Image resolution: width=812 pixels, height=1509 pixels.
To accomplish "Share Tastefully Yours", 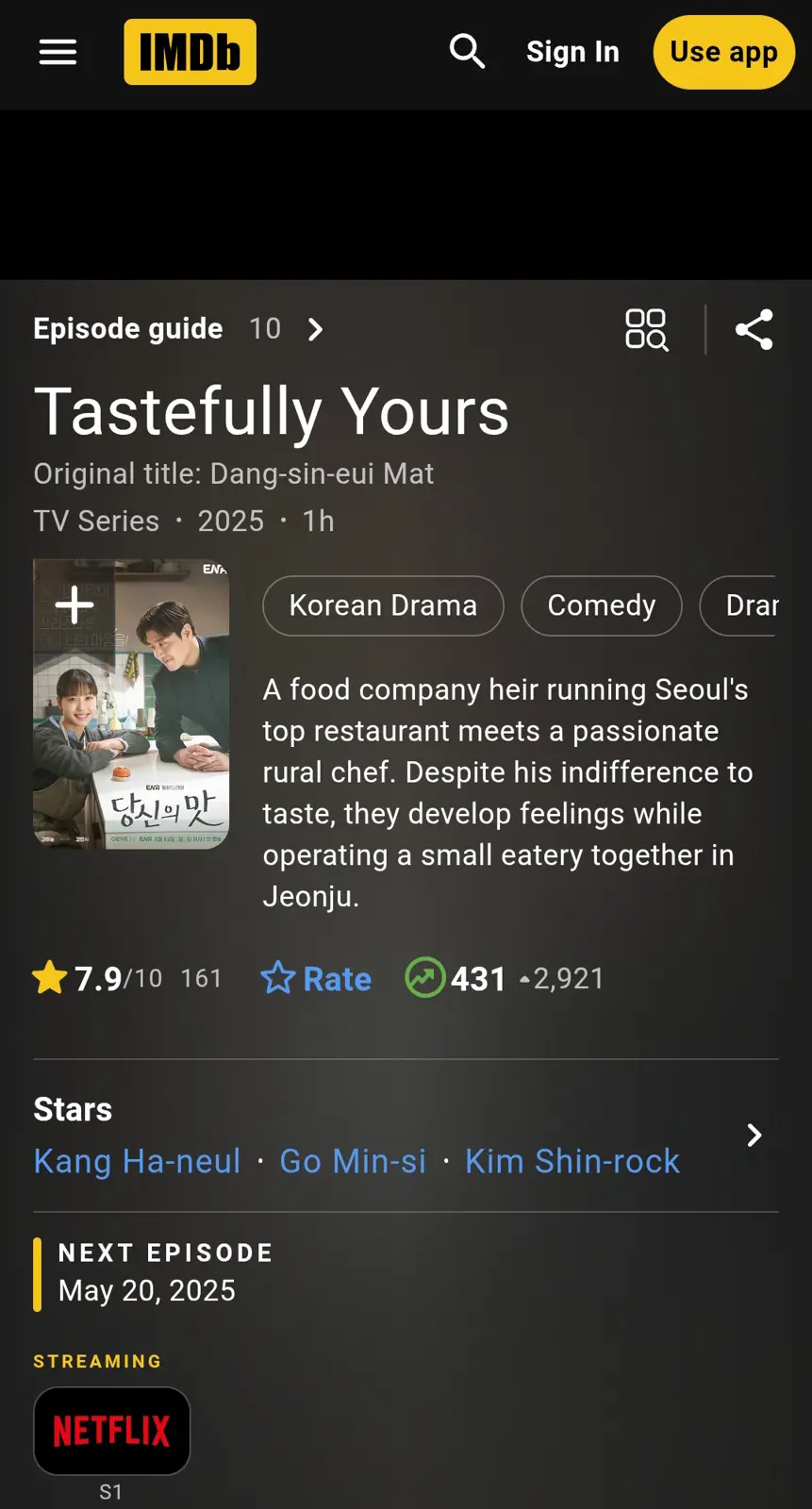I will [x=754, y=330].
